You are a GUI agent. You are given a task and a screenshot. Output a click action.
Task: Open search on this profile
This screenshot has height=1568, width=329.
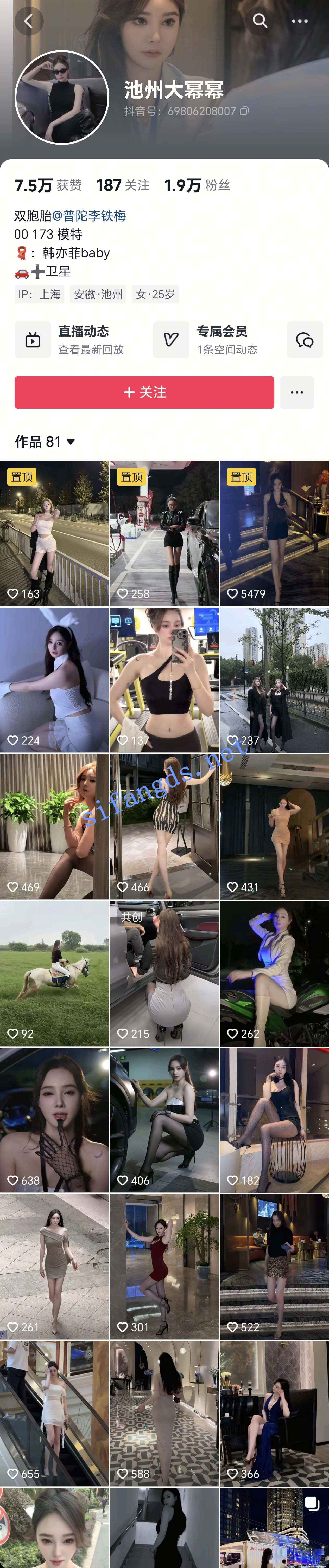click(x=260, y=21)
